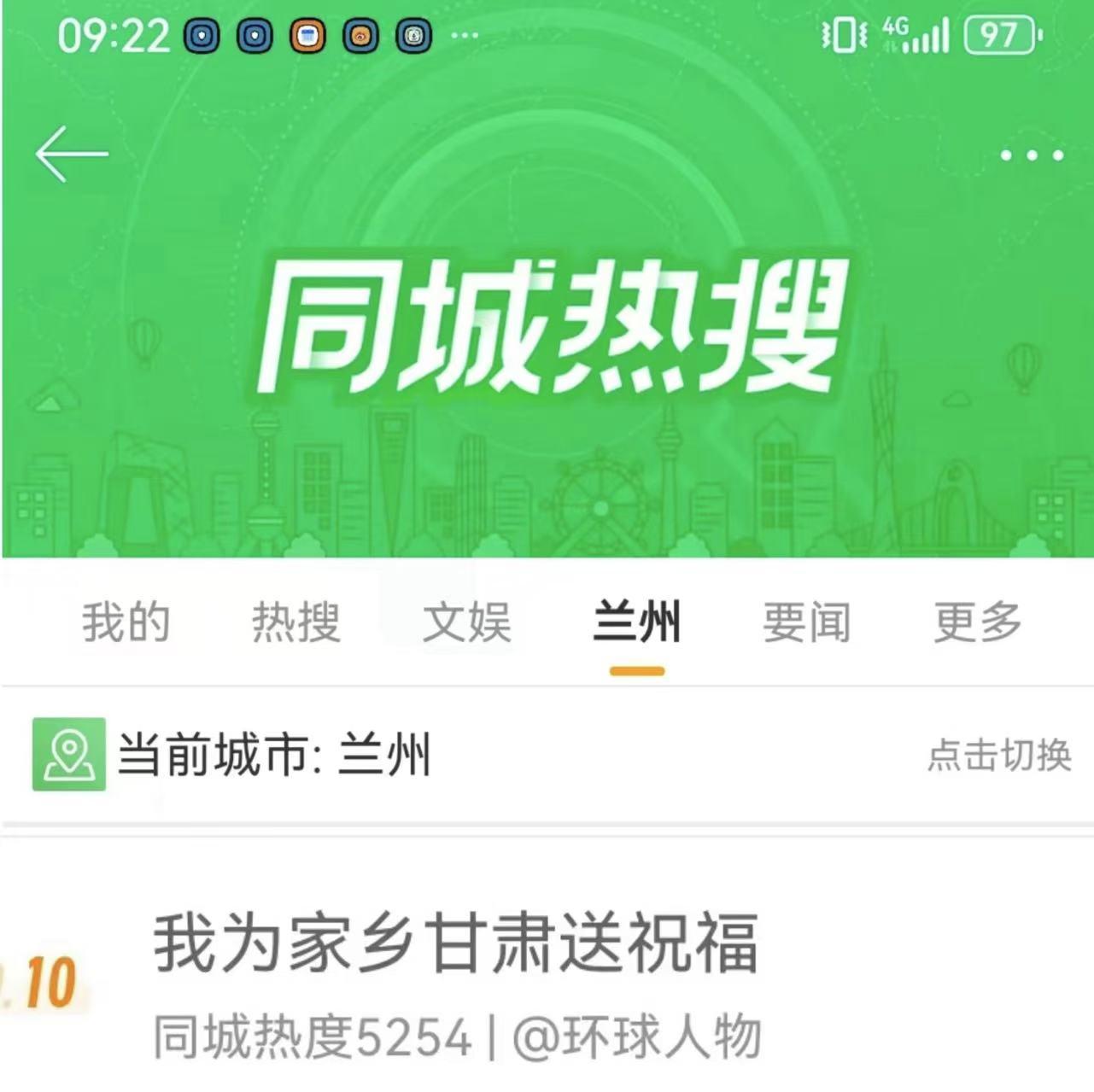Go back using the arrow icon

coord(72,155)
